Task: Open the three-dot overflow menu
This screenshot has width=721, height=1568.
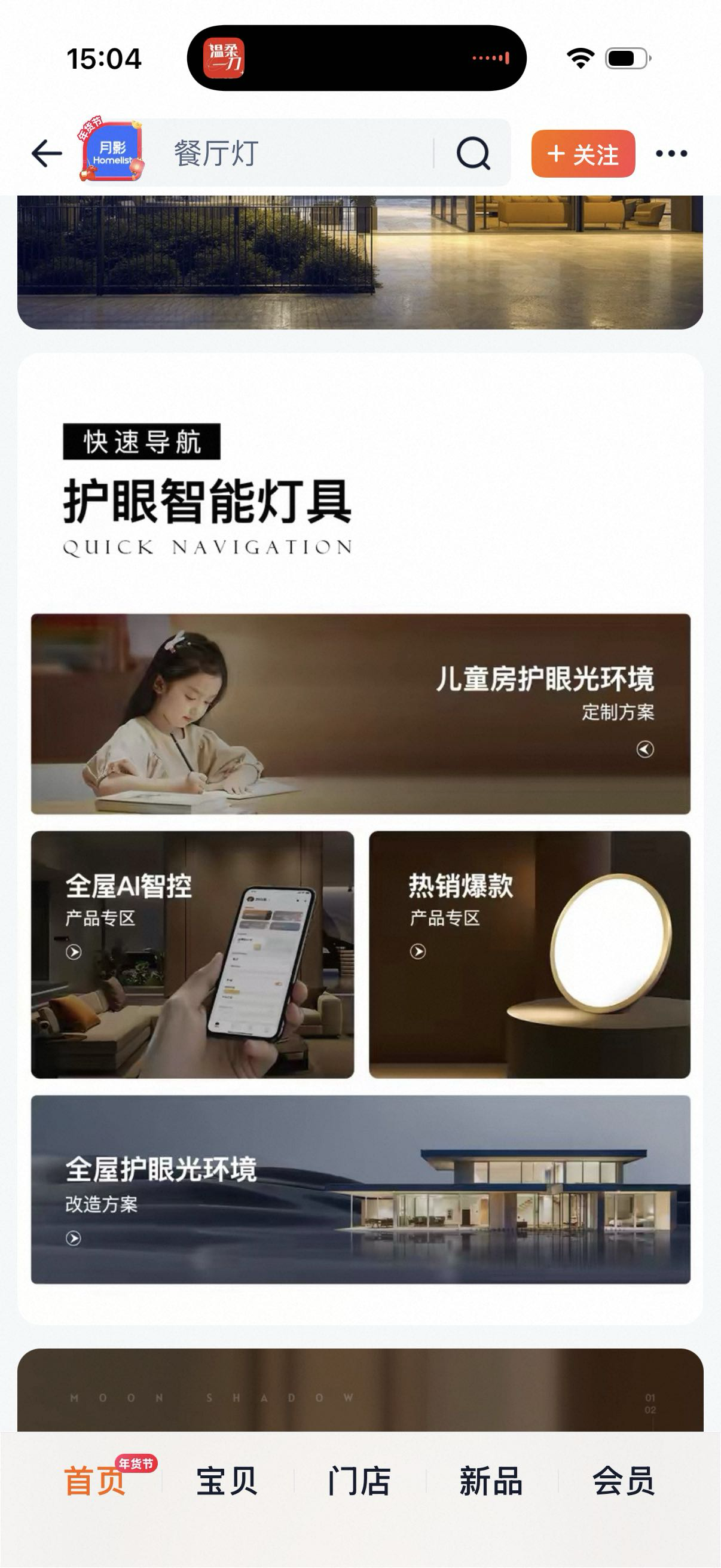Action: click(671, 153)
